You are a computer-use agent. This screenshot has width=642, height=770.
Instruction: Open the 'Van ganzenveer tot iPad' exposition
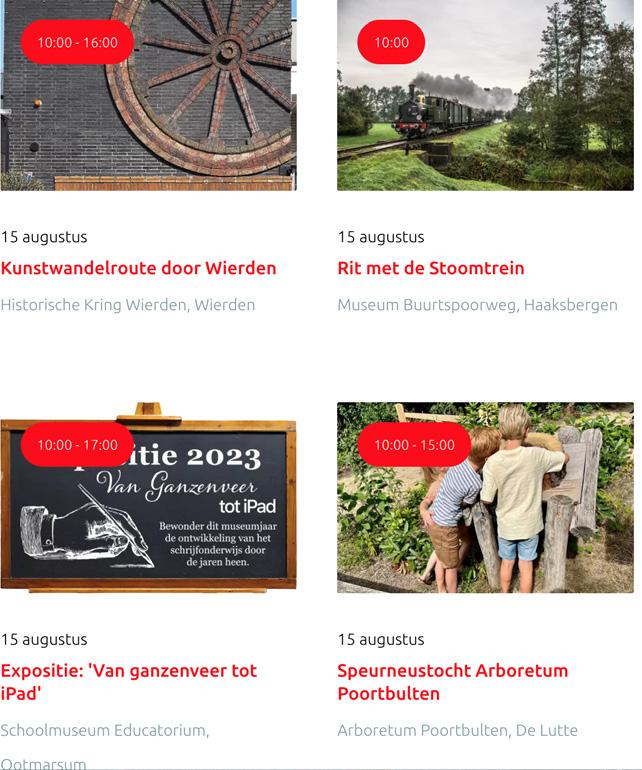128,681
